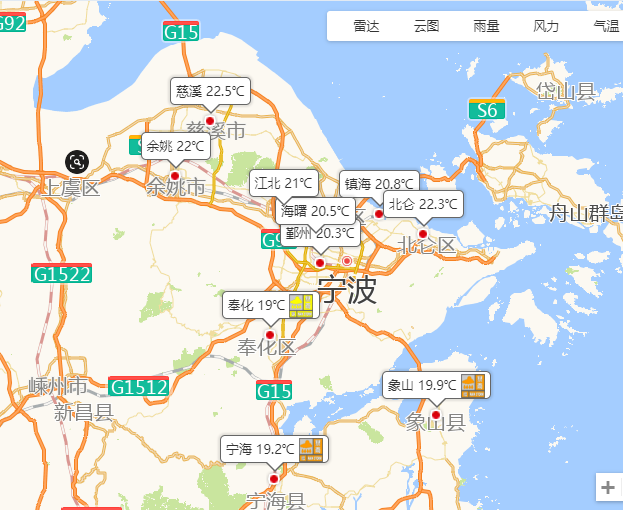Tap the 北仑 22.3℃ station marker

pos(423,203)
